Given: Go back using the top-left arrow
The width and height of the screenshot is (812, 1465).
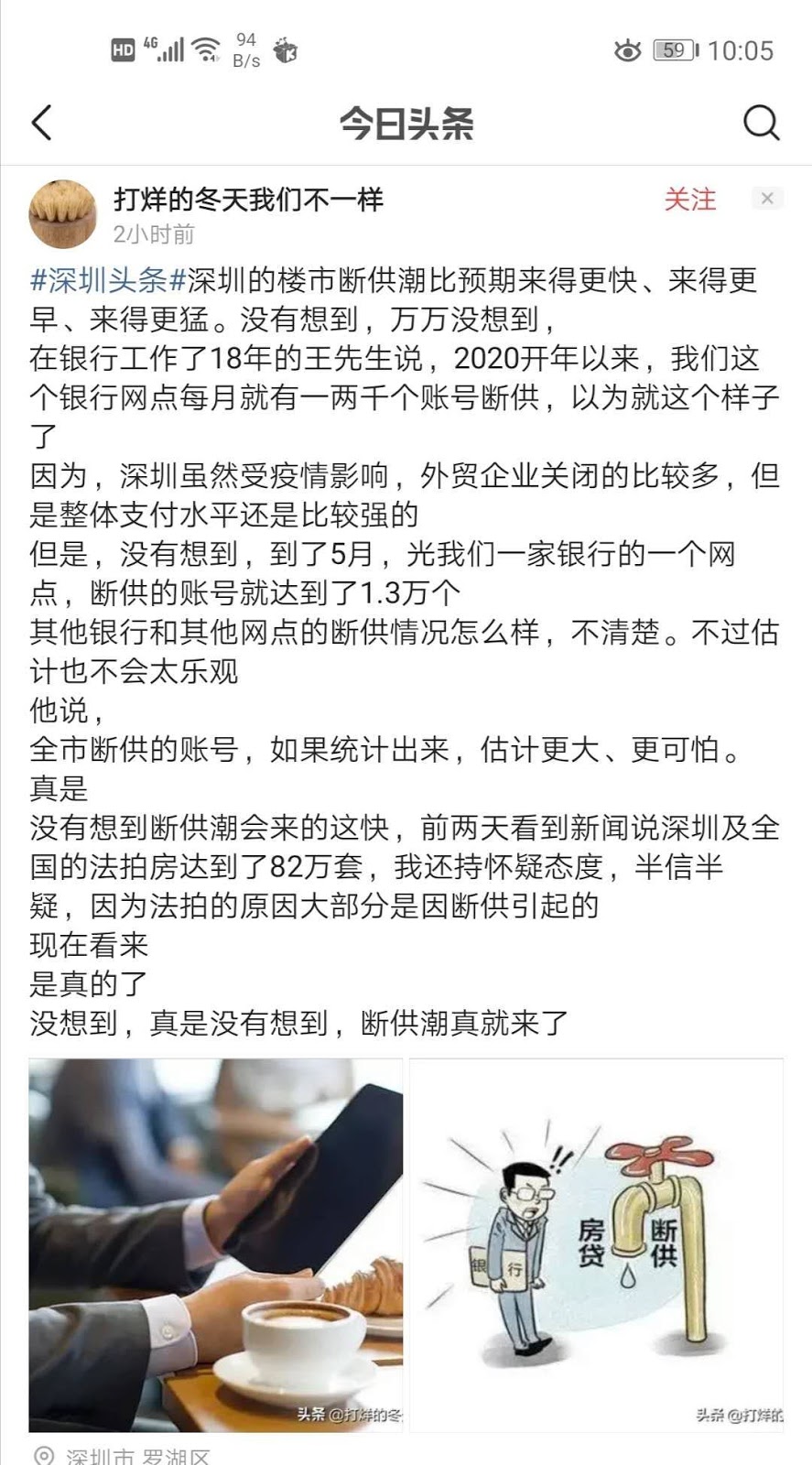Looking at the screenshot, I should (42, 122).
